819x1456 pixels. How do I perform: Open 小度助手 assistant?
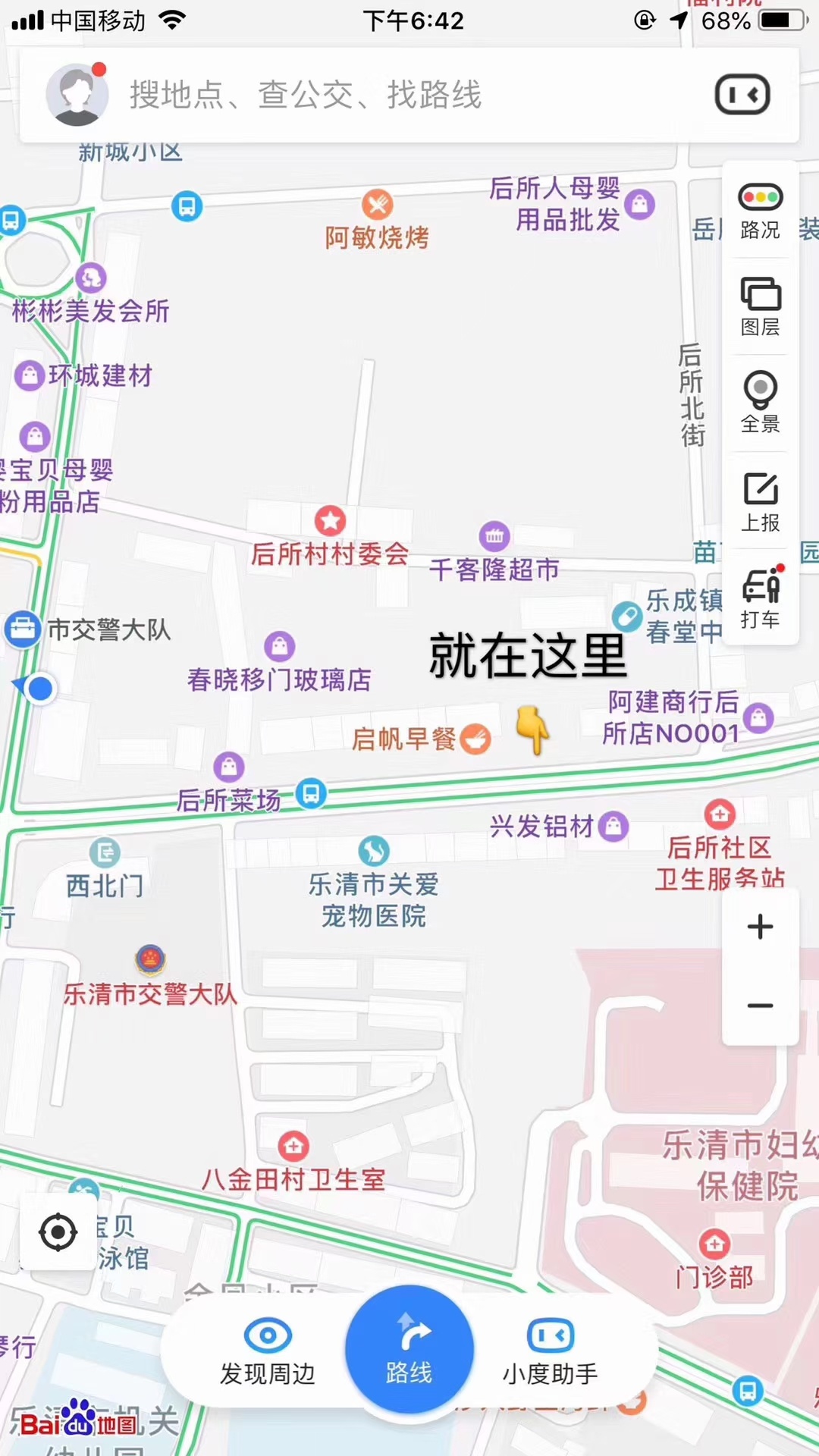coord(551,1351)
